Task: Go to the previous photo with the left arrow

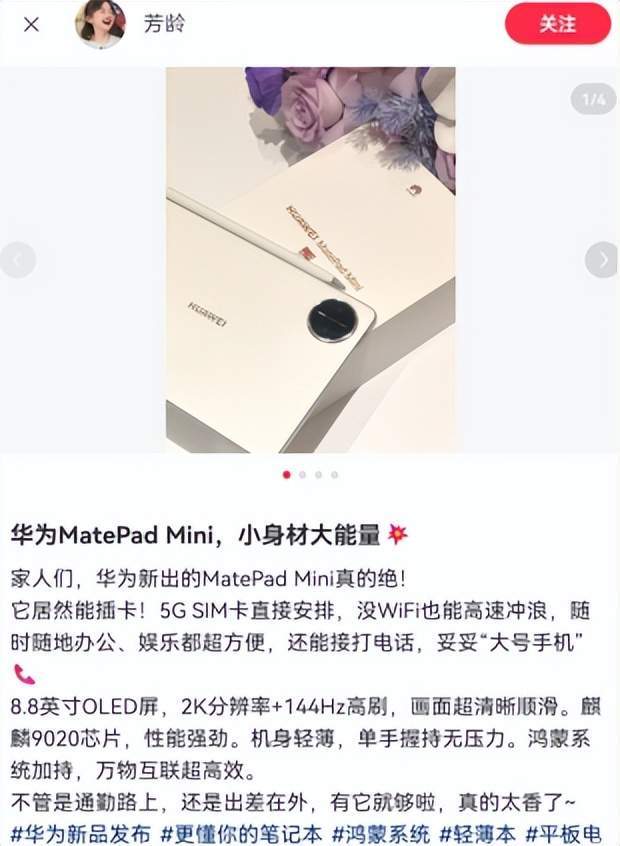Action: coord(17,260)
